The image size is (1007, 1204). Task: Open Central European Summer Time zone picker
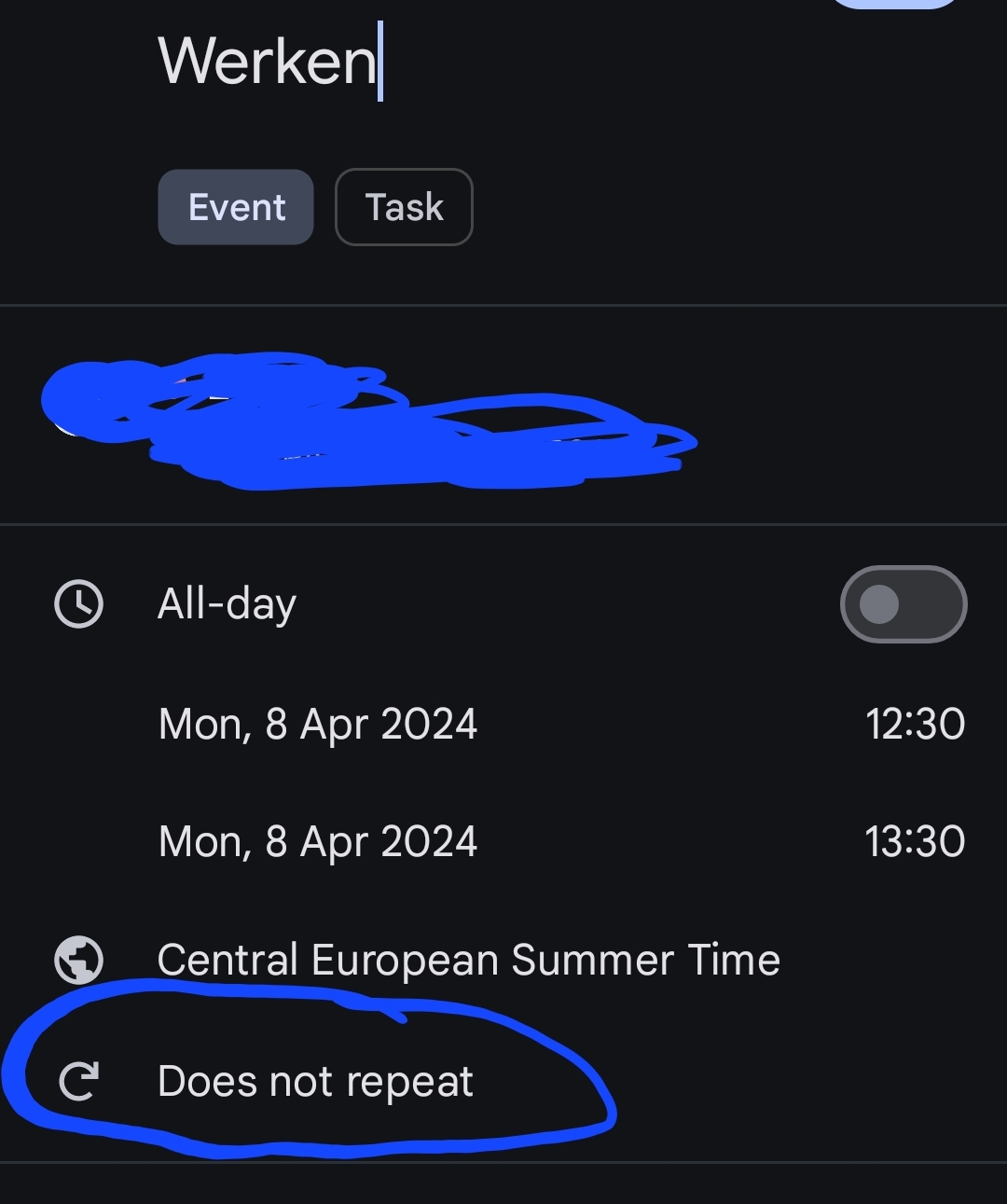click(468, 960)
